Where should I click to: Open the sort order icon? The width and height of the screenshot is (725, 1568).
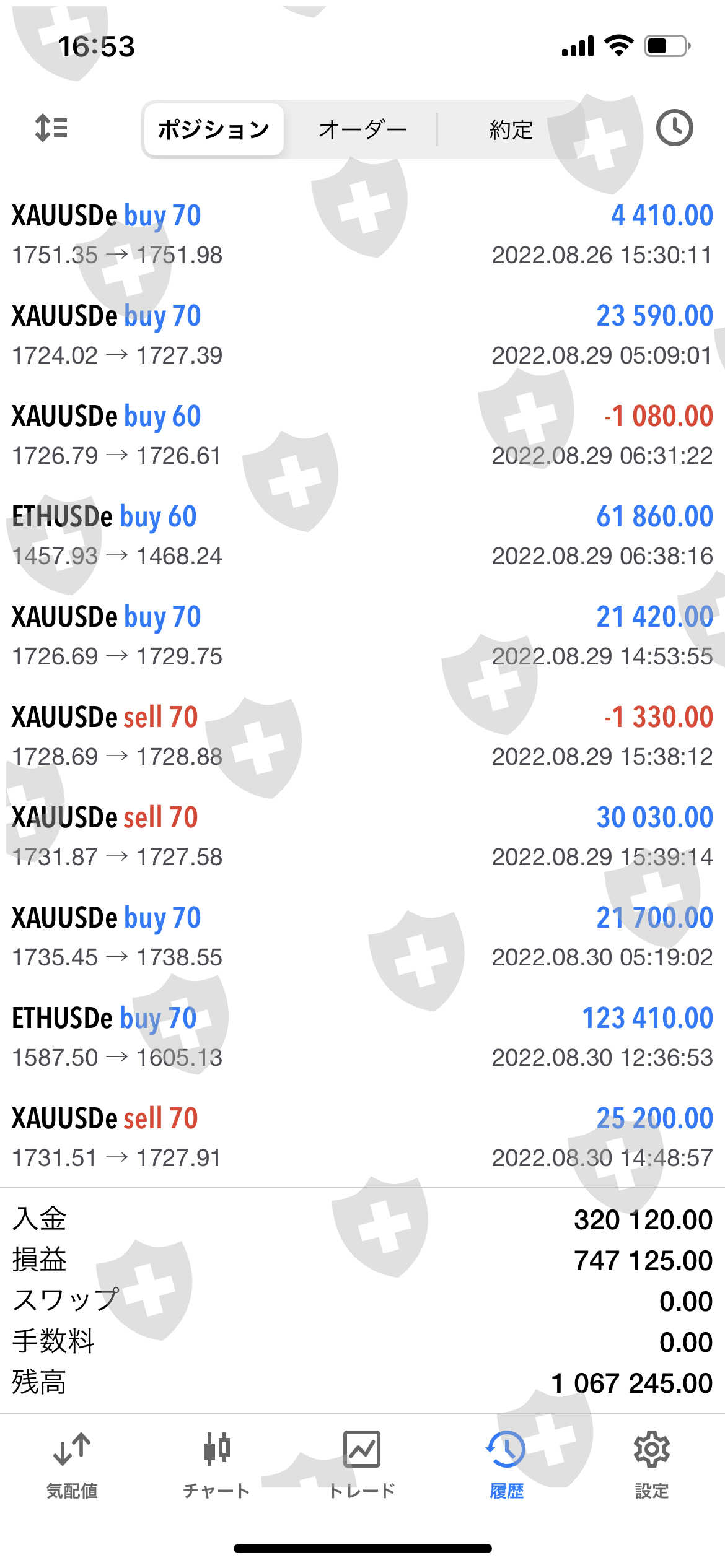(51, 128)
